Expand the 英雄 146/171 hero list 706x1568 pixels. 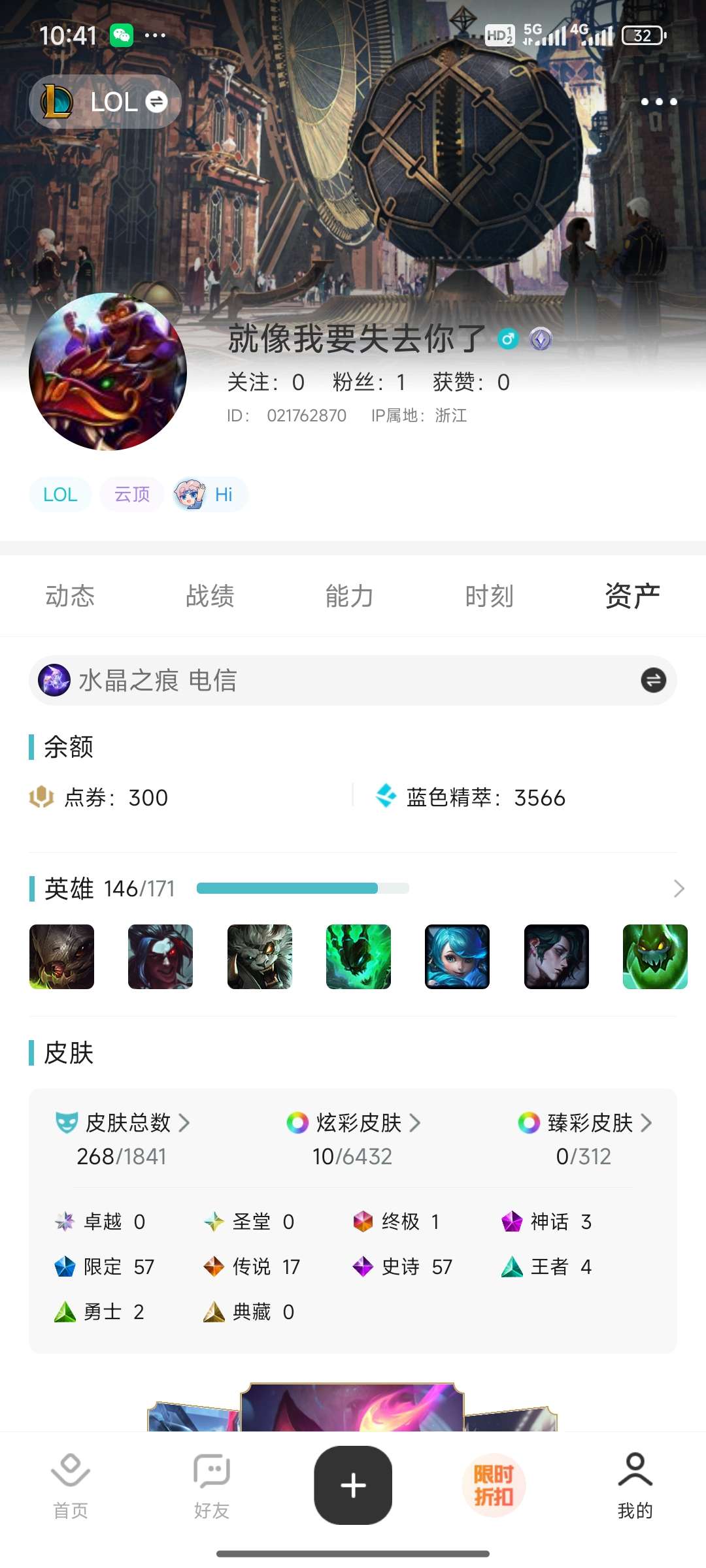click(679, 889)
